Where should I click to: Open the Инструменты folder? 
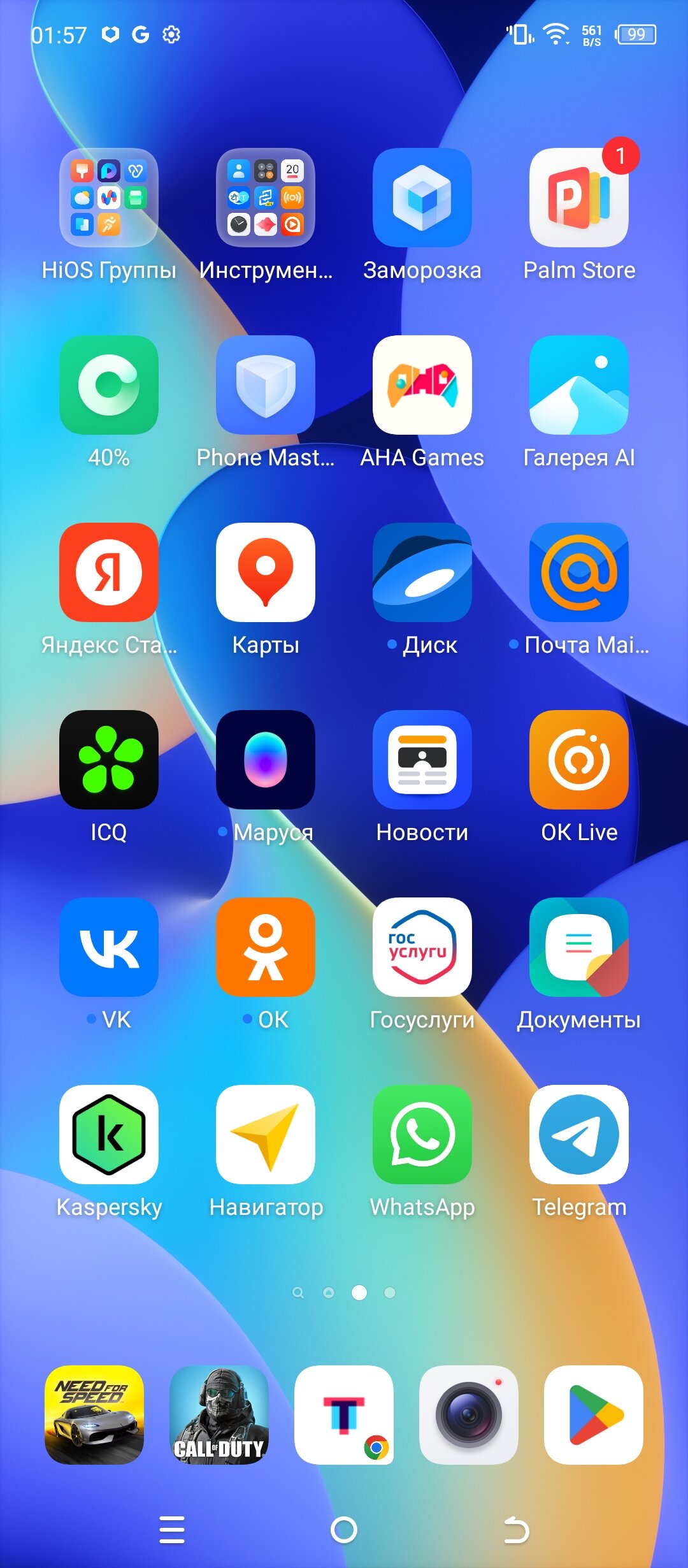pyautogui.click(x=266, y=198)
